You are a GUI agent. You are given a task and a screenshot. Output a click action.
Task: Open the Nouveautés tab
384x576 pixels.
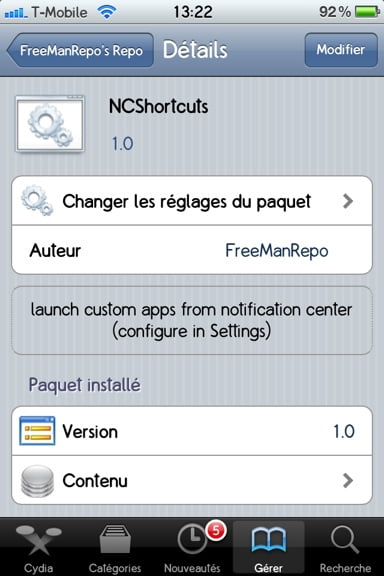192,547
